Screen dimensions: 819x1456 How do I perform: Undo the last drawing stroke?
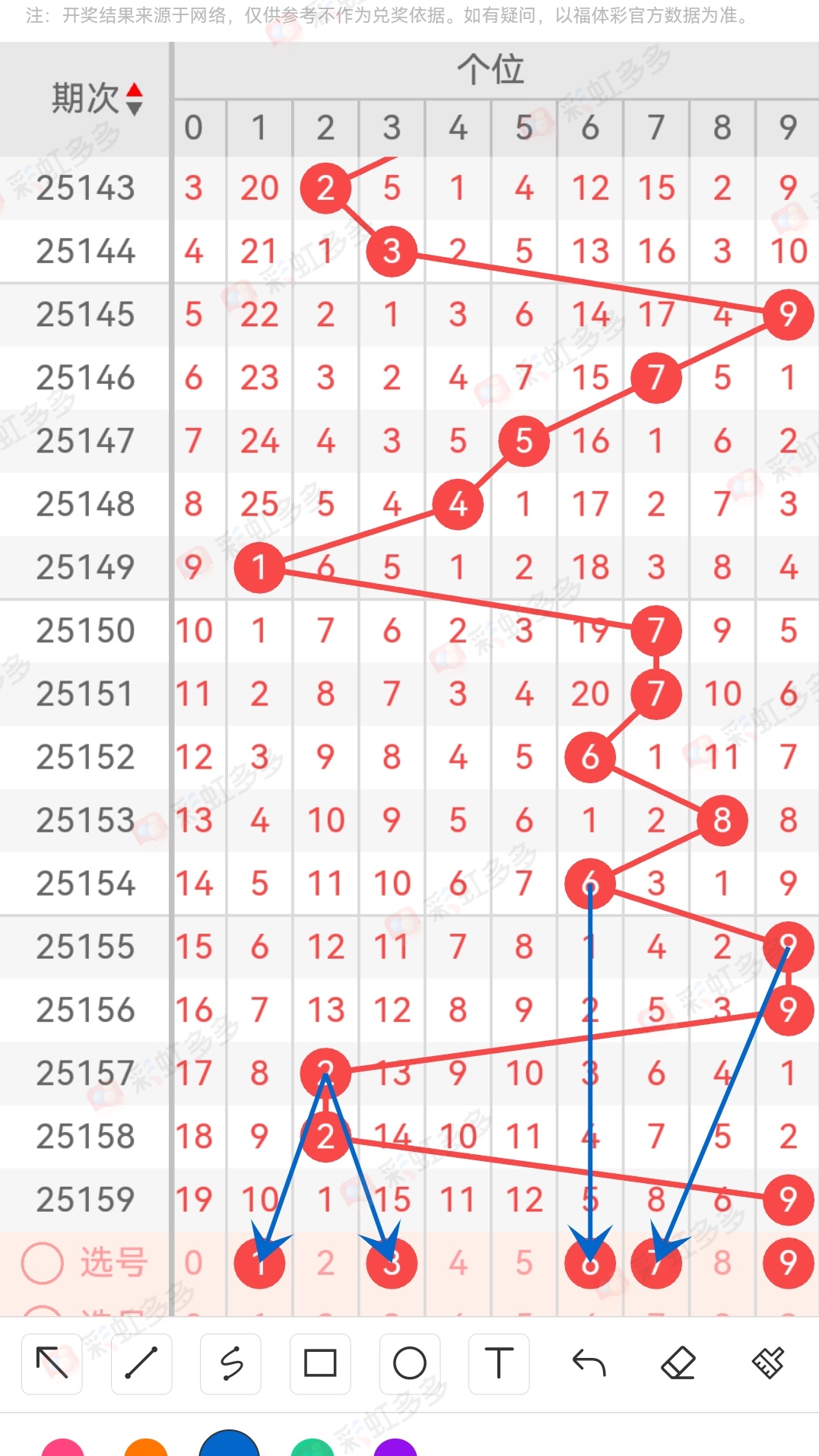pyautogui.click(x=589, y=1363)
